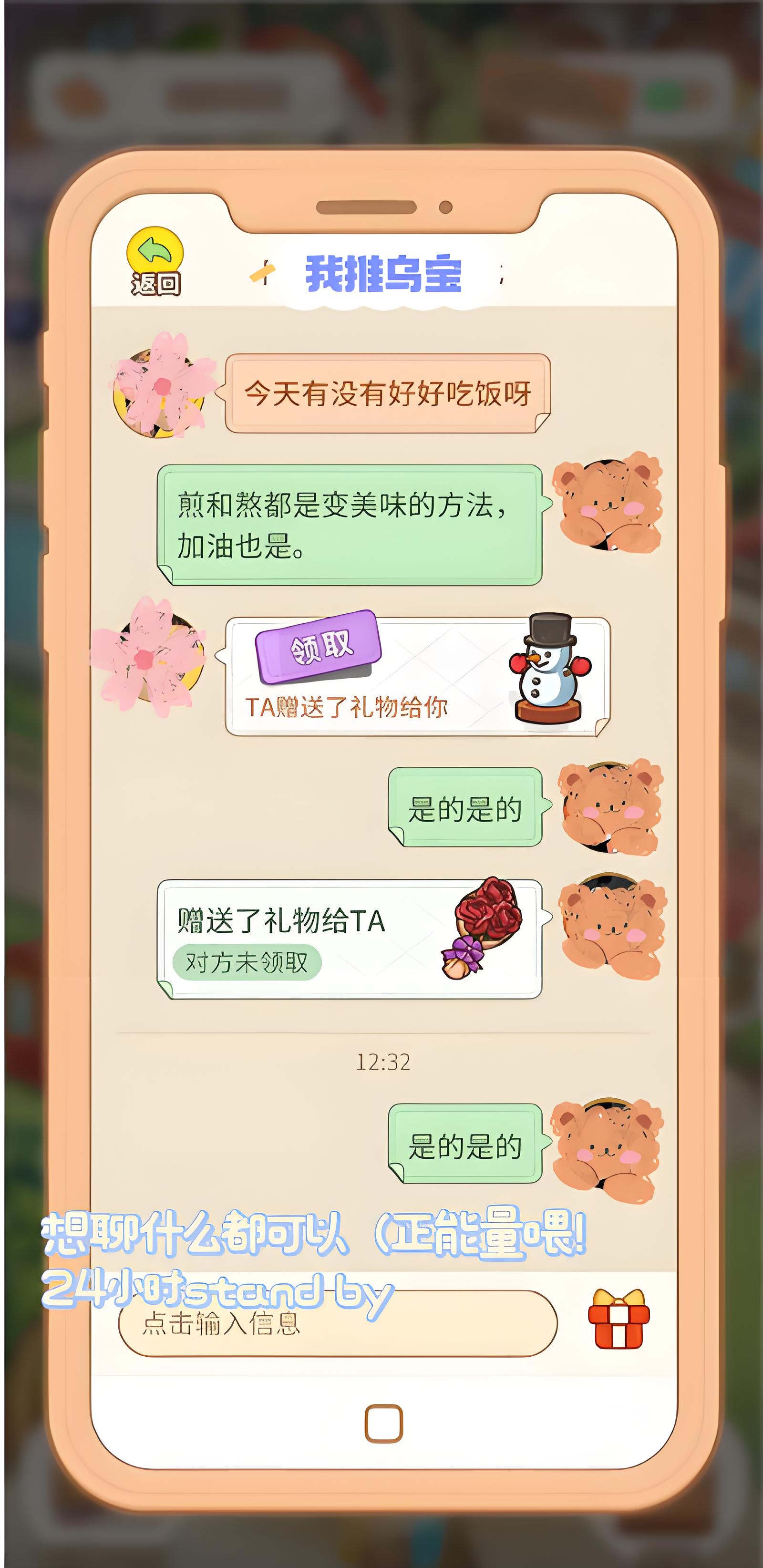Image resolution: width=763 pixels, height=1568 pixels.
Task: Tap the in-game phone's home button
Action: [x=383, y=1423]
